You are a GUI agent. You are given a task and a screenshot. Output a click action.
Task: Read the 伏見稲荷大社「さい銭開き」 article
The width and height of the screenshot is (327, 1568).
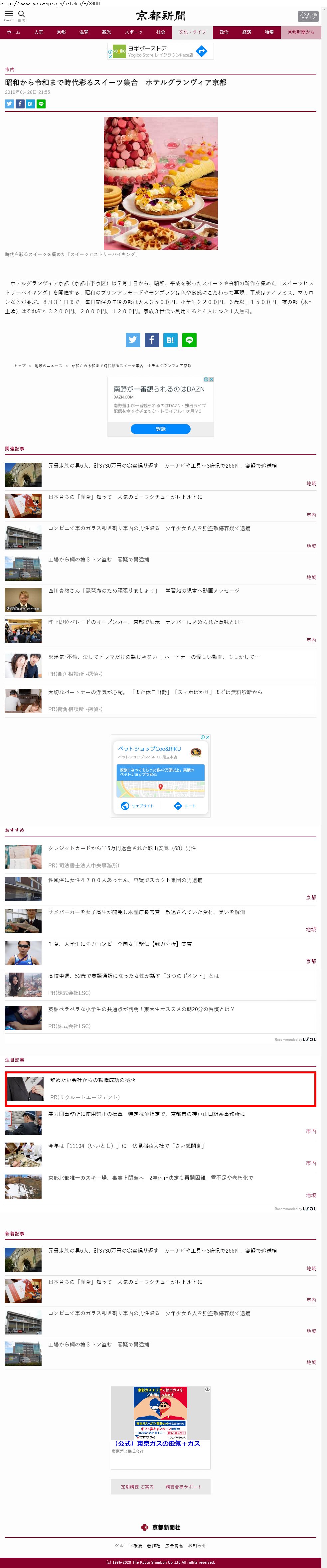pyautogui.click(x=126, y=1146)
